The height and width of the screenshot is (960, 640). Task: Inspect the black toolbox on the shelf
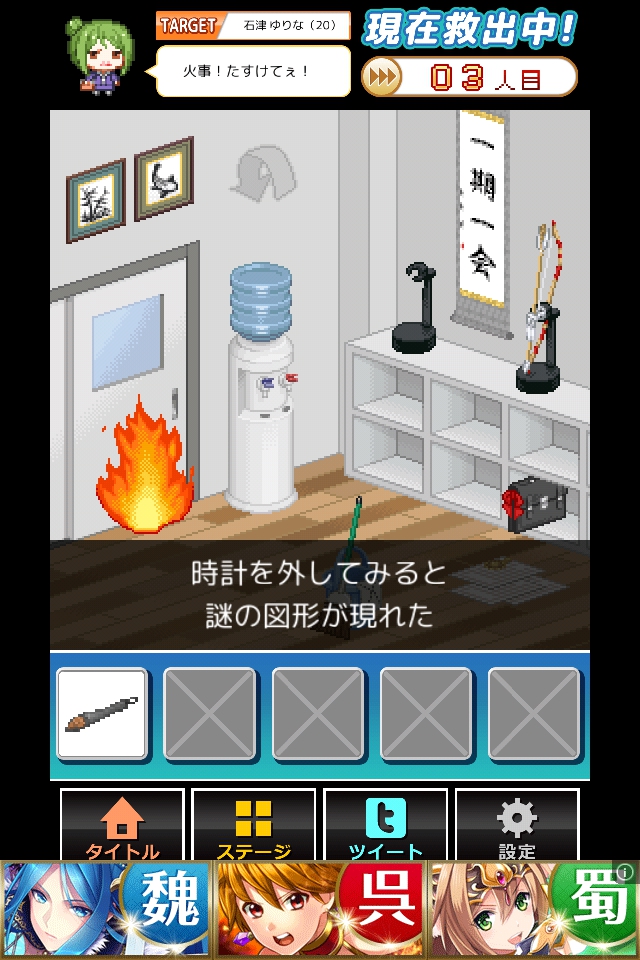tap(534, 503)
